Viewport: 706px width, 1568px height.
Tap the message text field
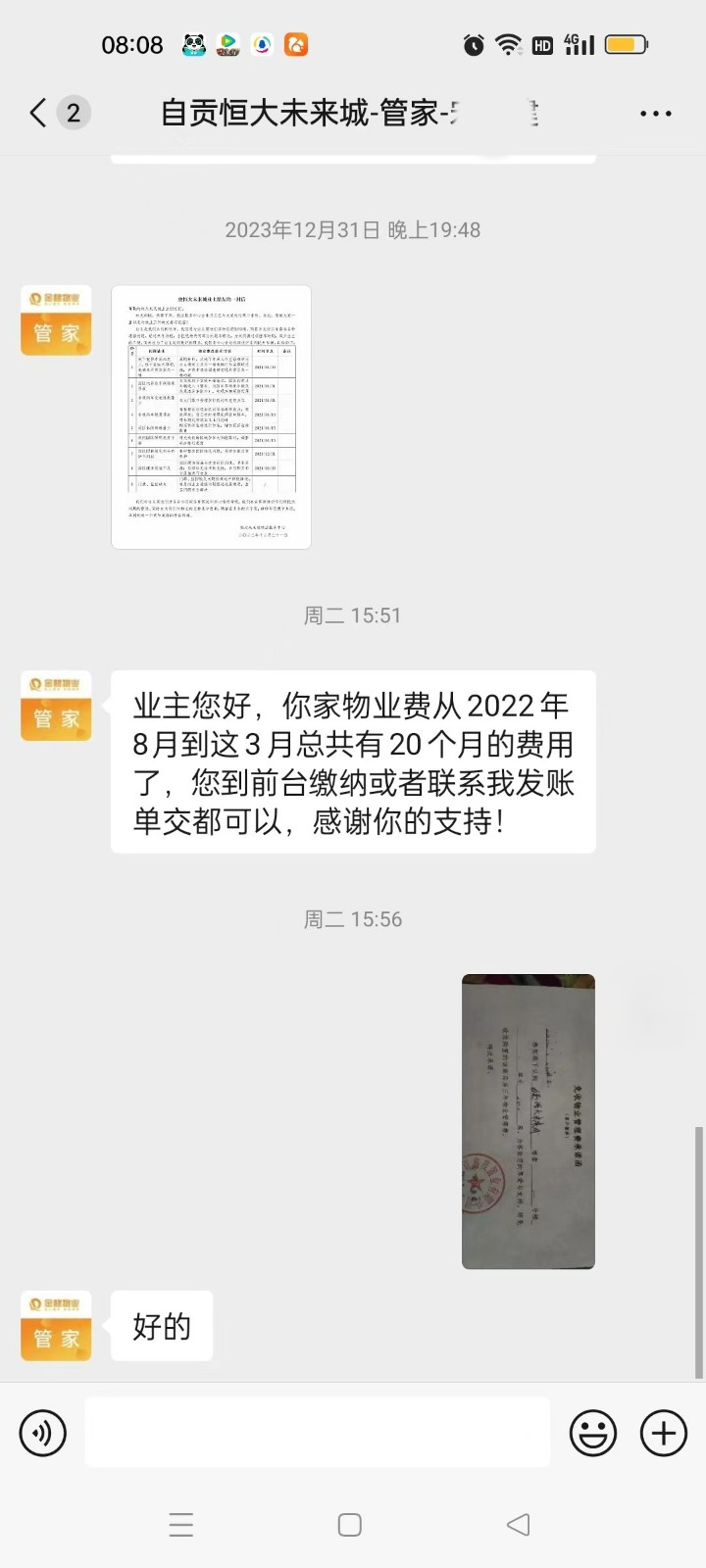(x=317, y=1433)
